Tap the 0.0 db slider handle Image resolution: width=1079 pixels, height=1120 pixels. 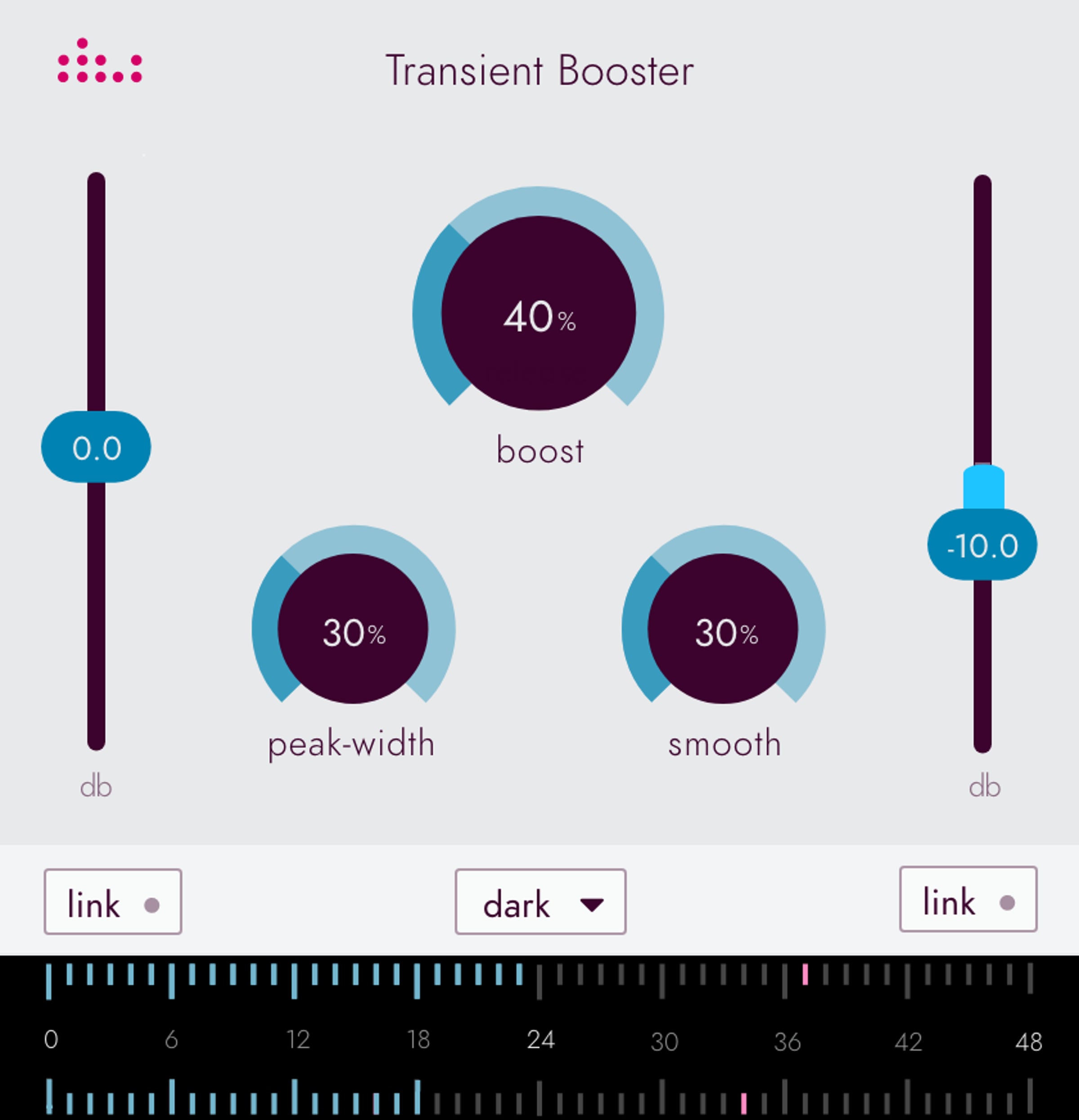pyautogui.click(x=96, y=447)
